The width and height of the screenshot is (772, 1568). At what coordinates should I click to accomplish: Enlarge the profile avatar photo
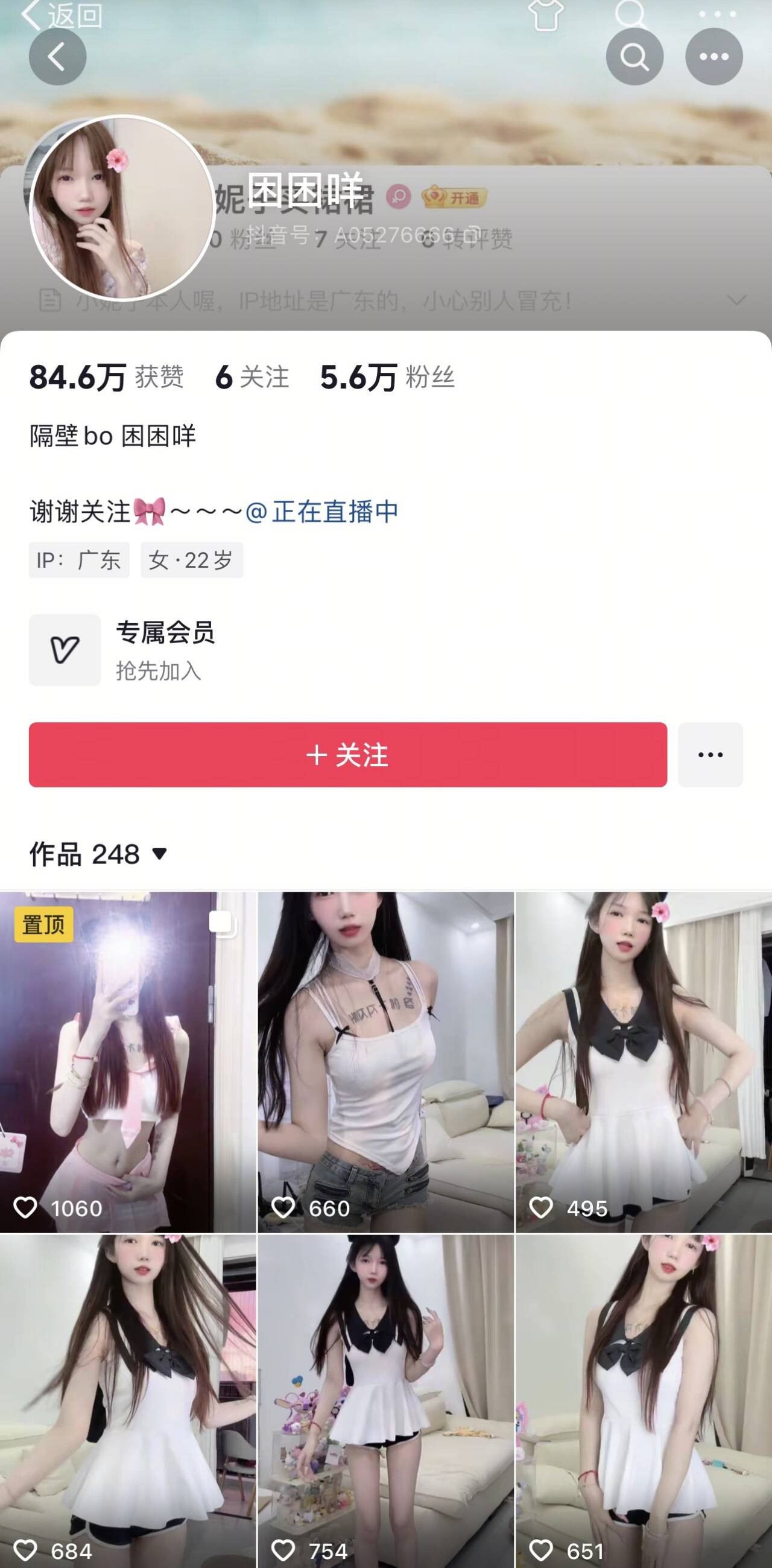[122, 208]
